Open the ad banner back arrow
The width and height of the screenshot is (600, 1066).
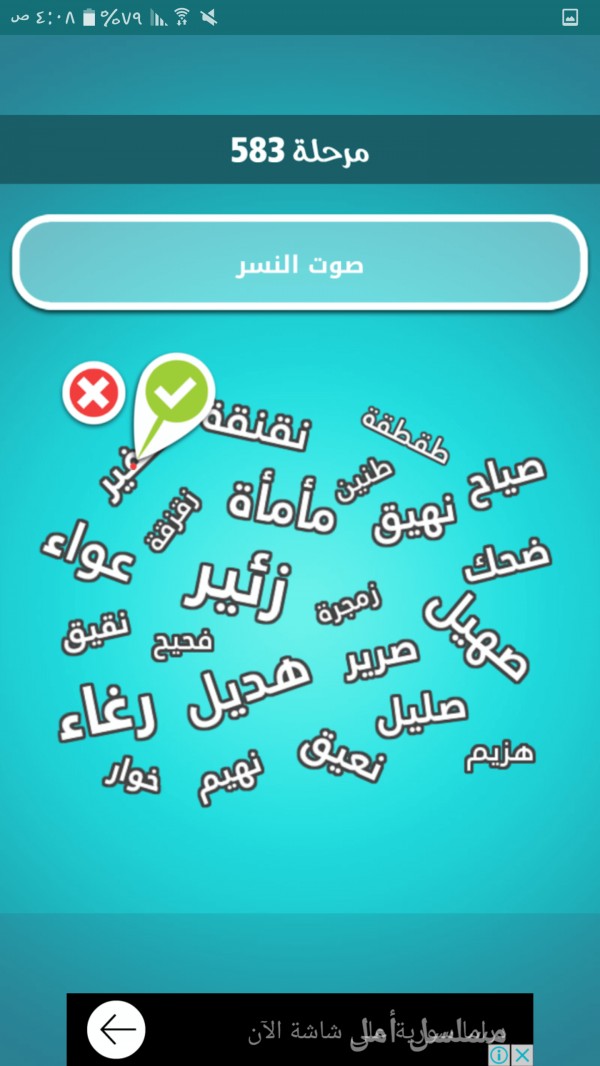coord(116,1029)
